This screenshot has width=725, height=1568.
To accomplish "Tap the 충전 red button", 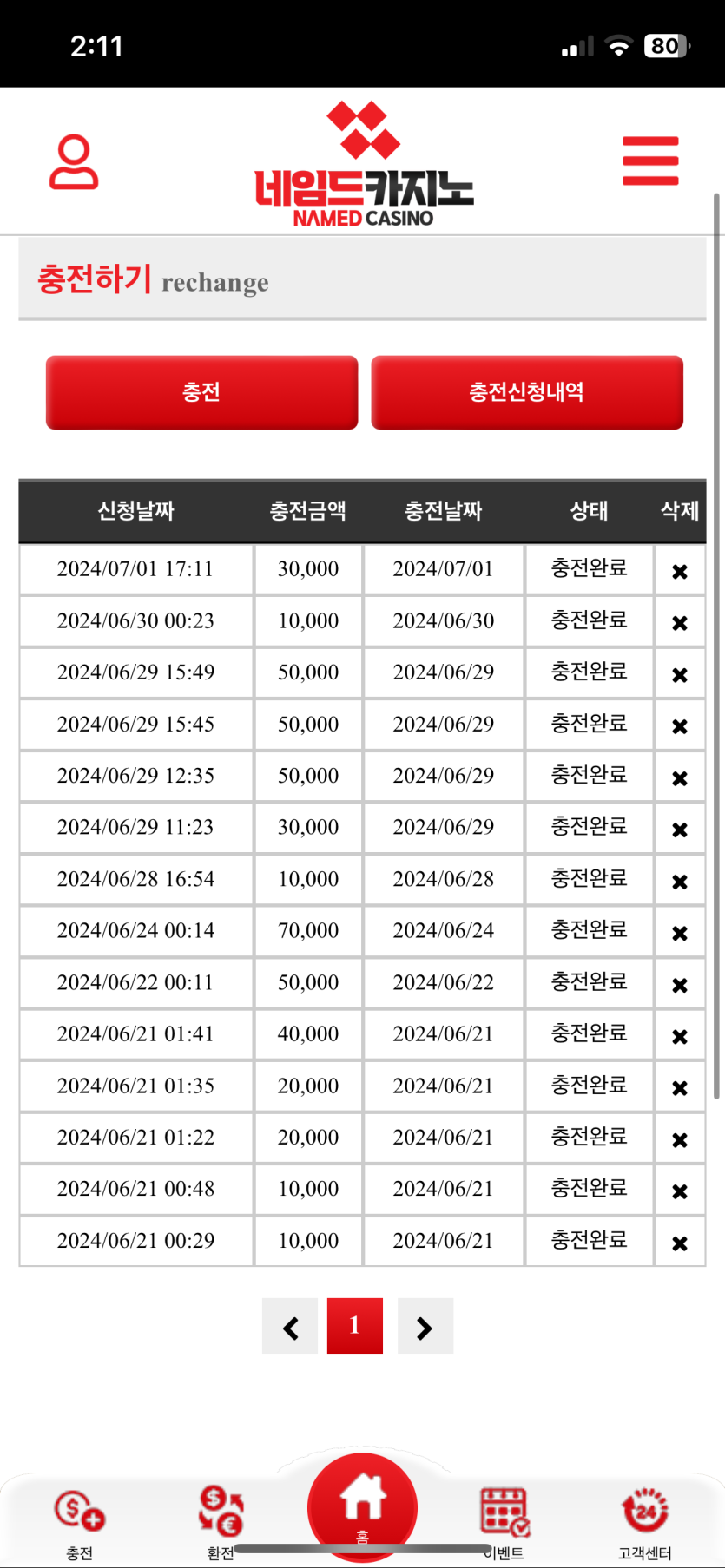I will (201, 392).
